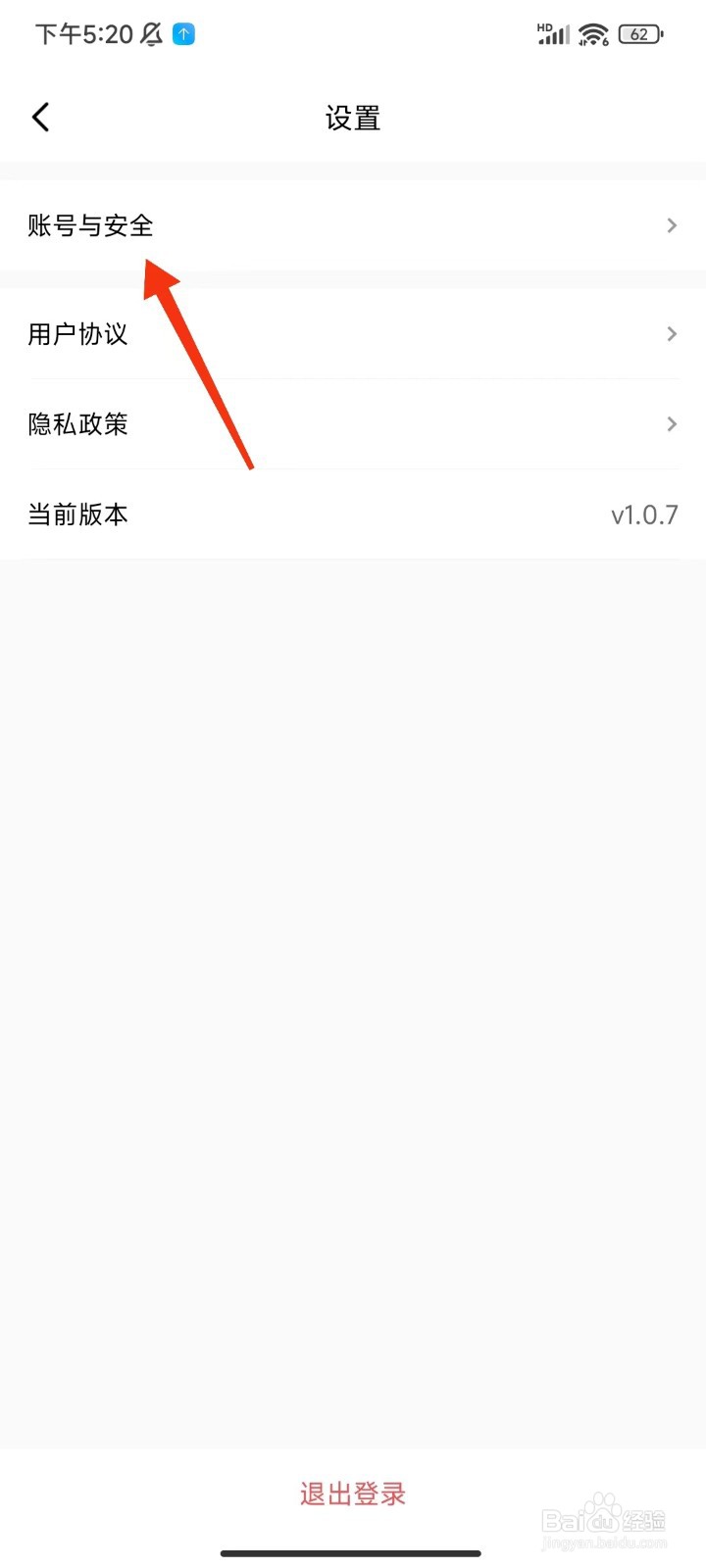Screen dimensions: 706x1568
Task: Expand 隐私政策 via its chevron
Action: pyautogui.click(x=672, y=424)
